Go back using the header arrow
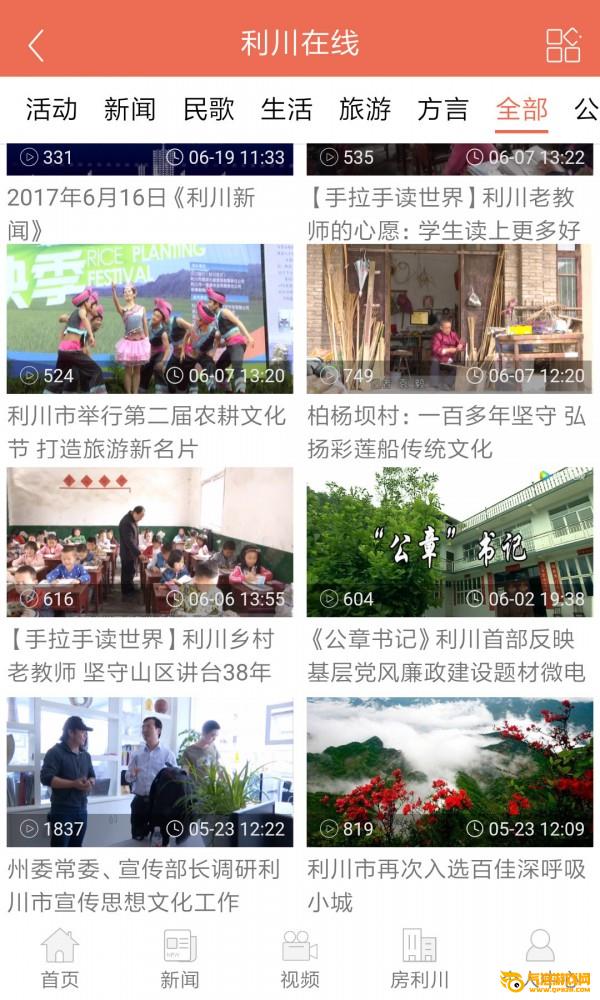This screenshot has height=1000, width=600. point(36,45)
